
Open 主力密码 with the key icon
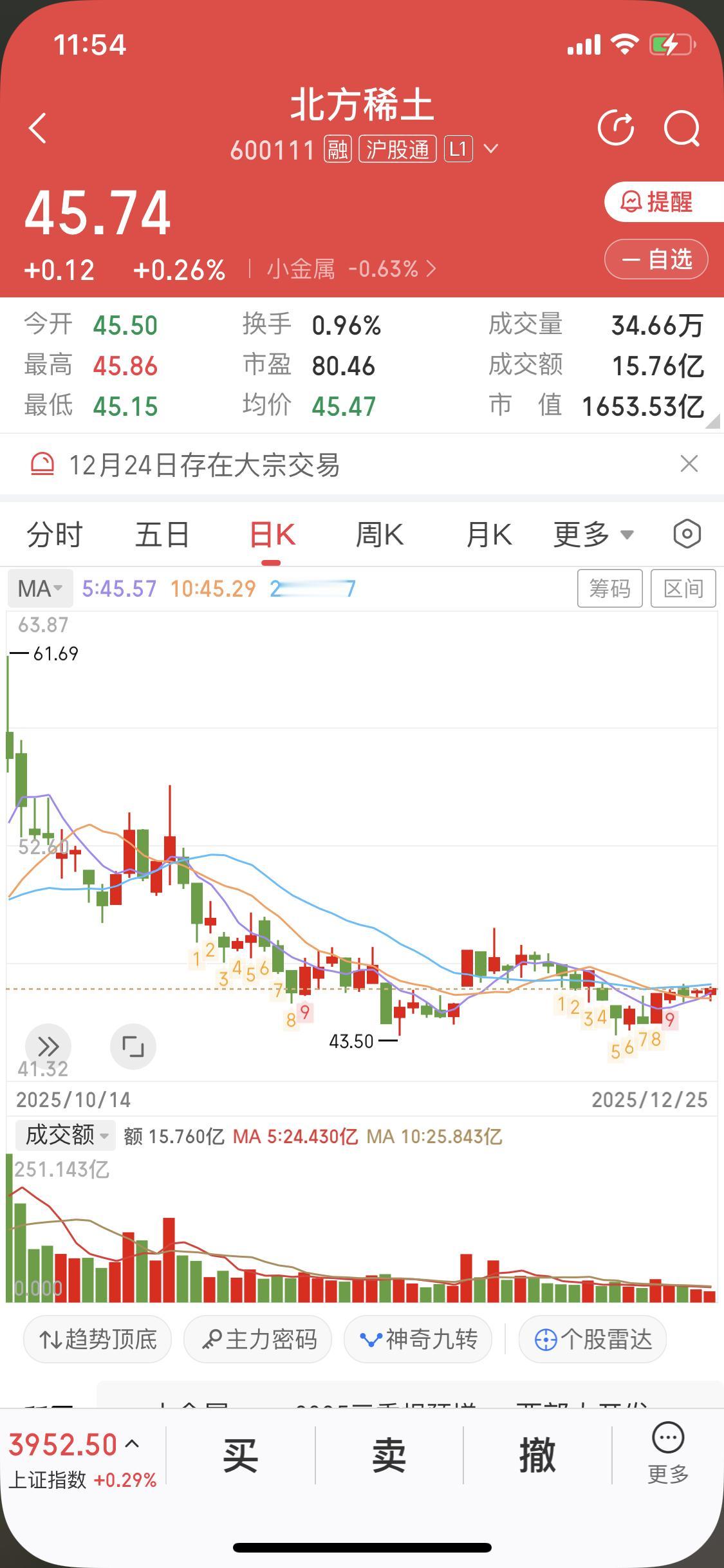click(x=257, y=1339)
